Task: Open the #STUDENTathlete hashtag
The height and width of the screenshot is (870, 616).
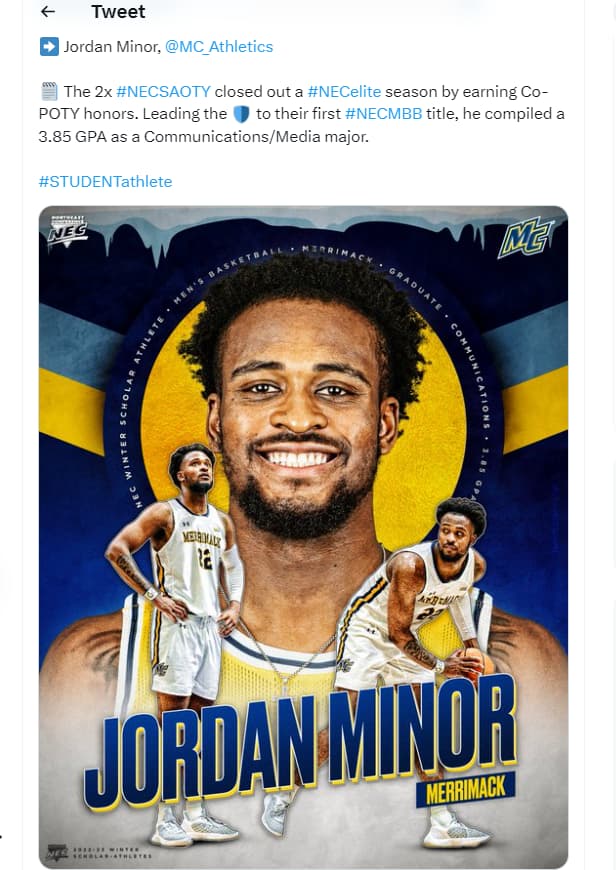Action: [x=105, y=181]
